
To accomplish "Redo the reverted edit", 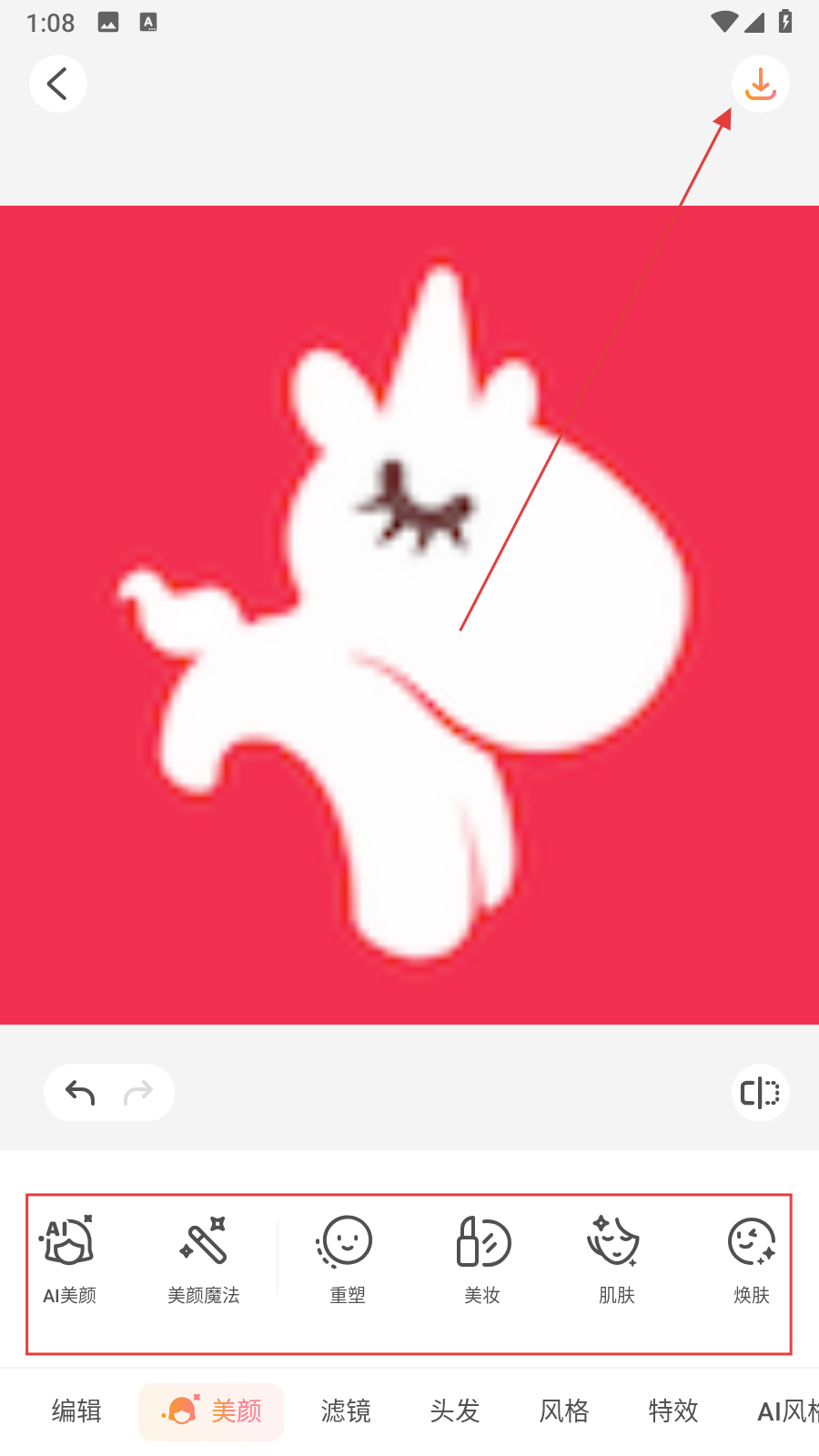I will click(x=138, y=1092).
